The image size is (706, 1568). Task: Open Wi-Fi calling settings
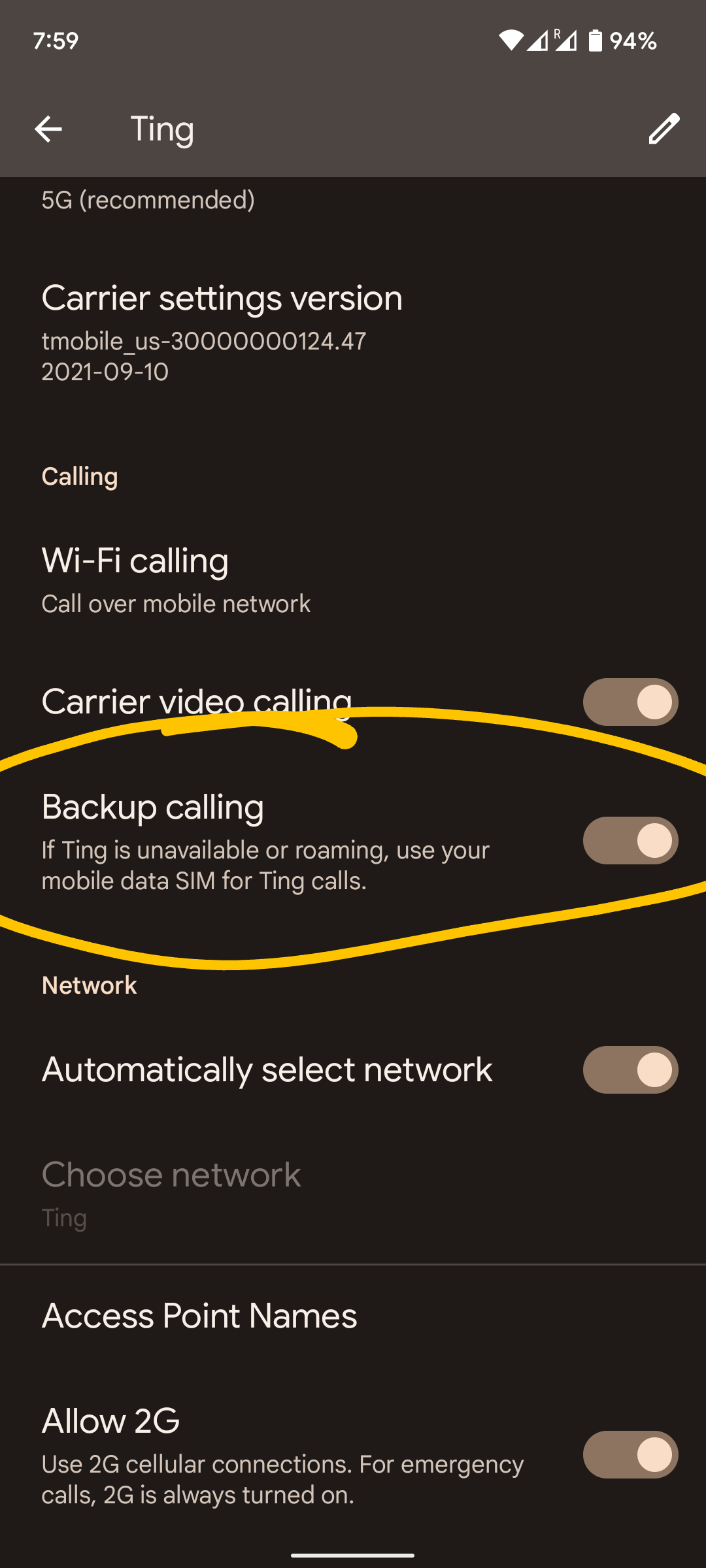[353, 580]
